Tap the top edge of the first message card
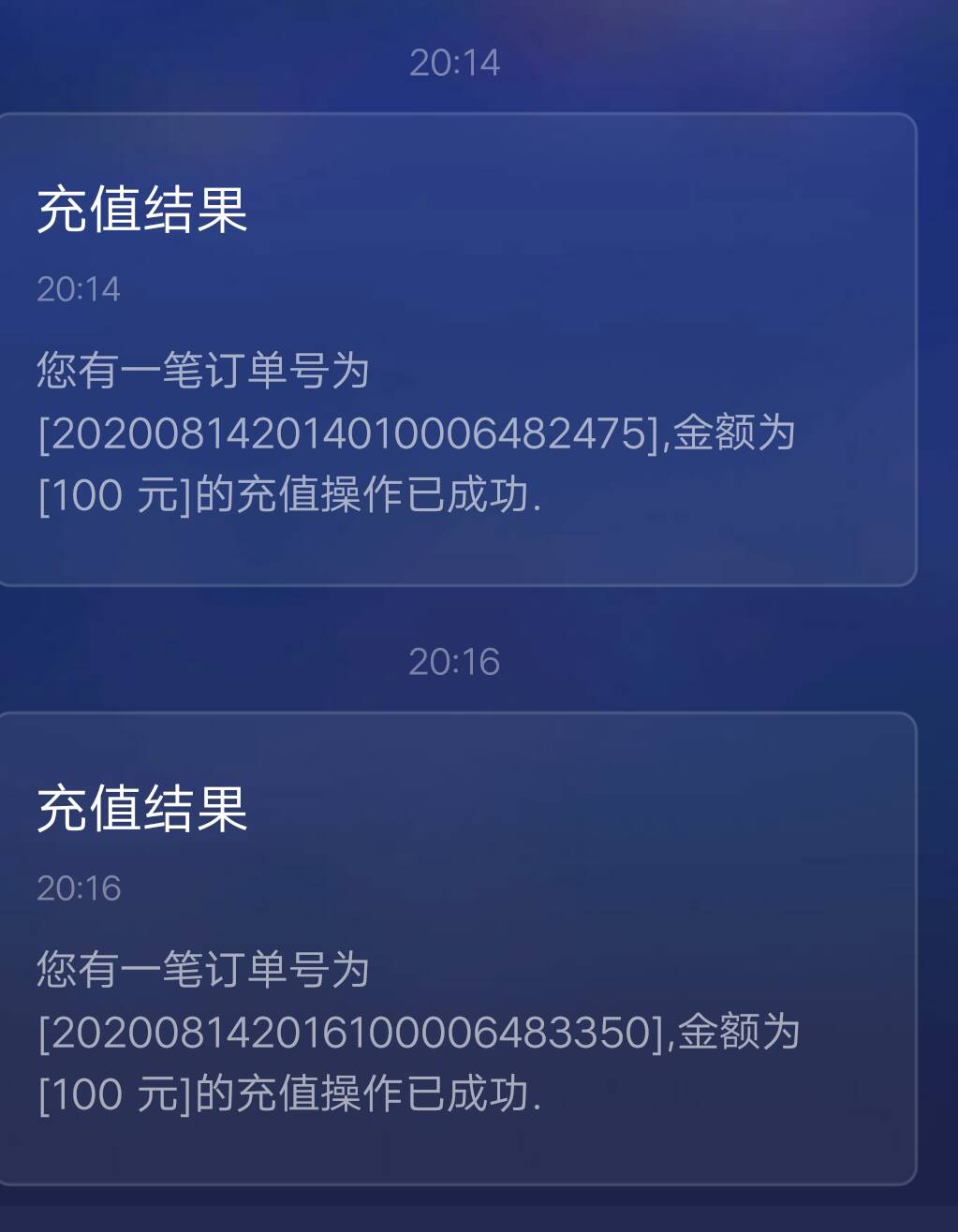958x1232 pixels. (459, 114)
